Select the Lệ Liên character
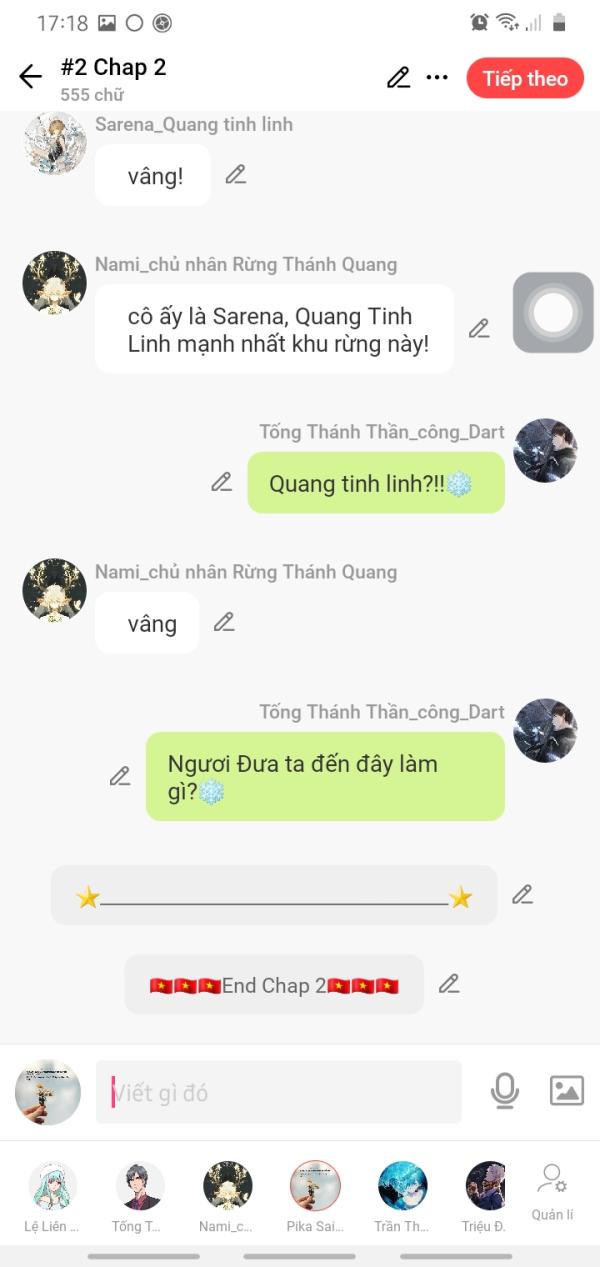This screenshot has height=1267, width=600. [x=52, y=1187]
